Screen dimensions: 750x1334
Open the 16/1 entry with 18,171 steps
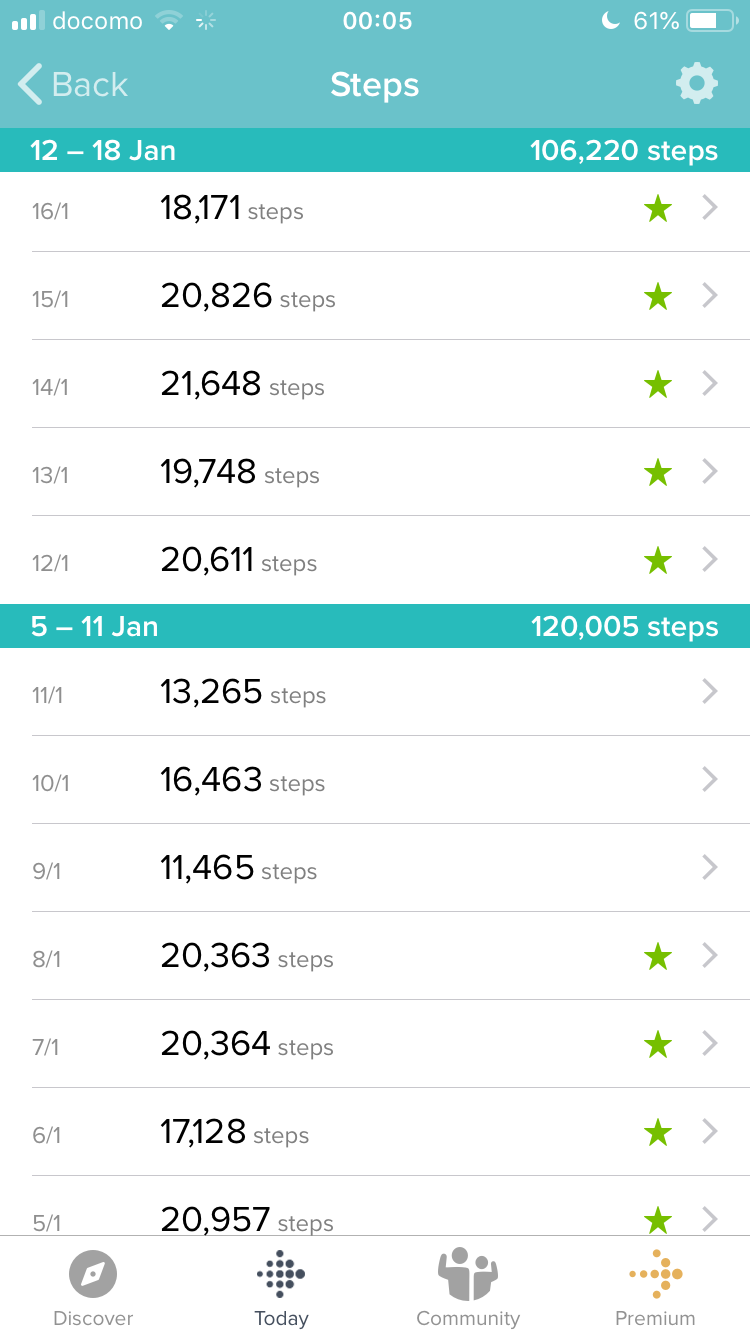tap(375, 208)
